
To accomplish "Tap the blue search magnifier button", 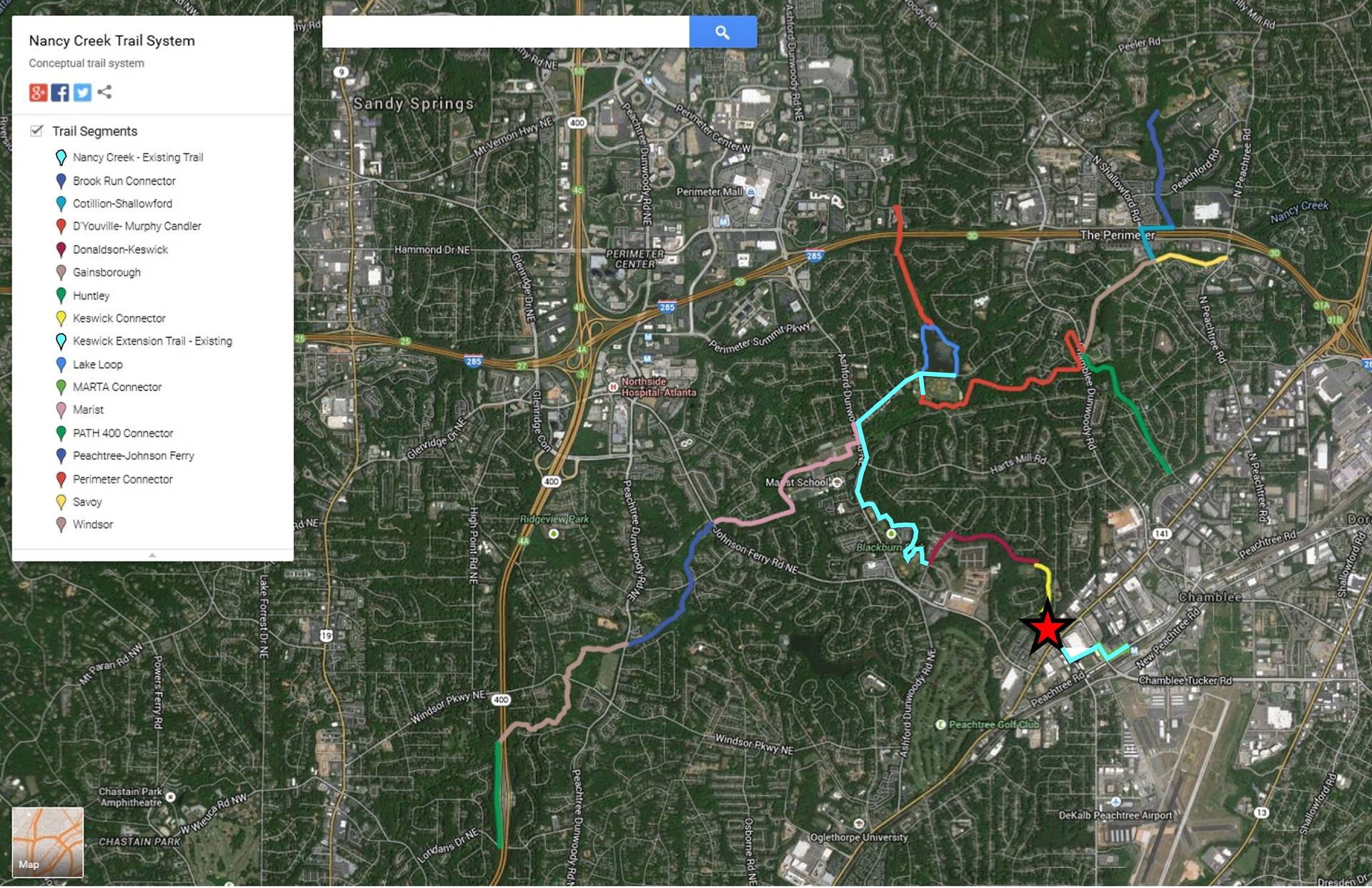I will click(x=722, y=32).
